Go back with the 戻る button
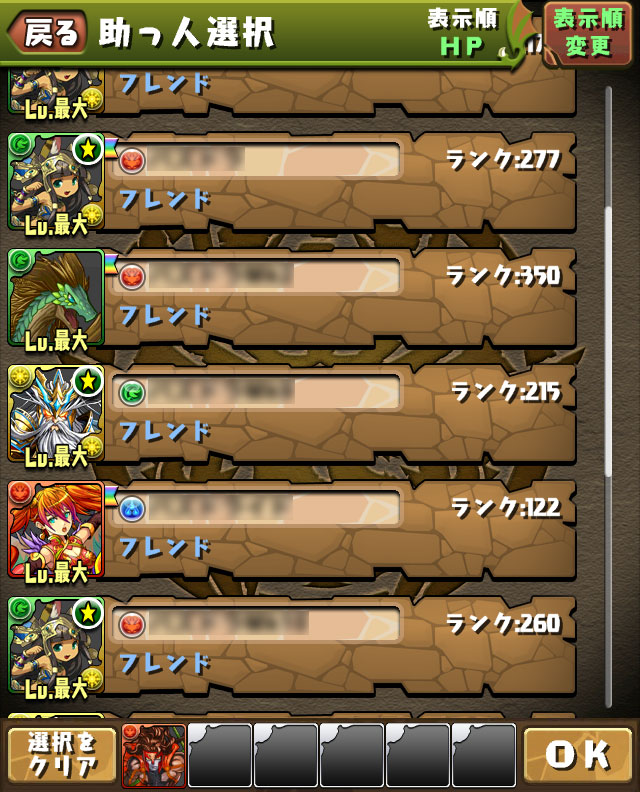Viewport: 640px width, 792px height. [x=47, y=33]
